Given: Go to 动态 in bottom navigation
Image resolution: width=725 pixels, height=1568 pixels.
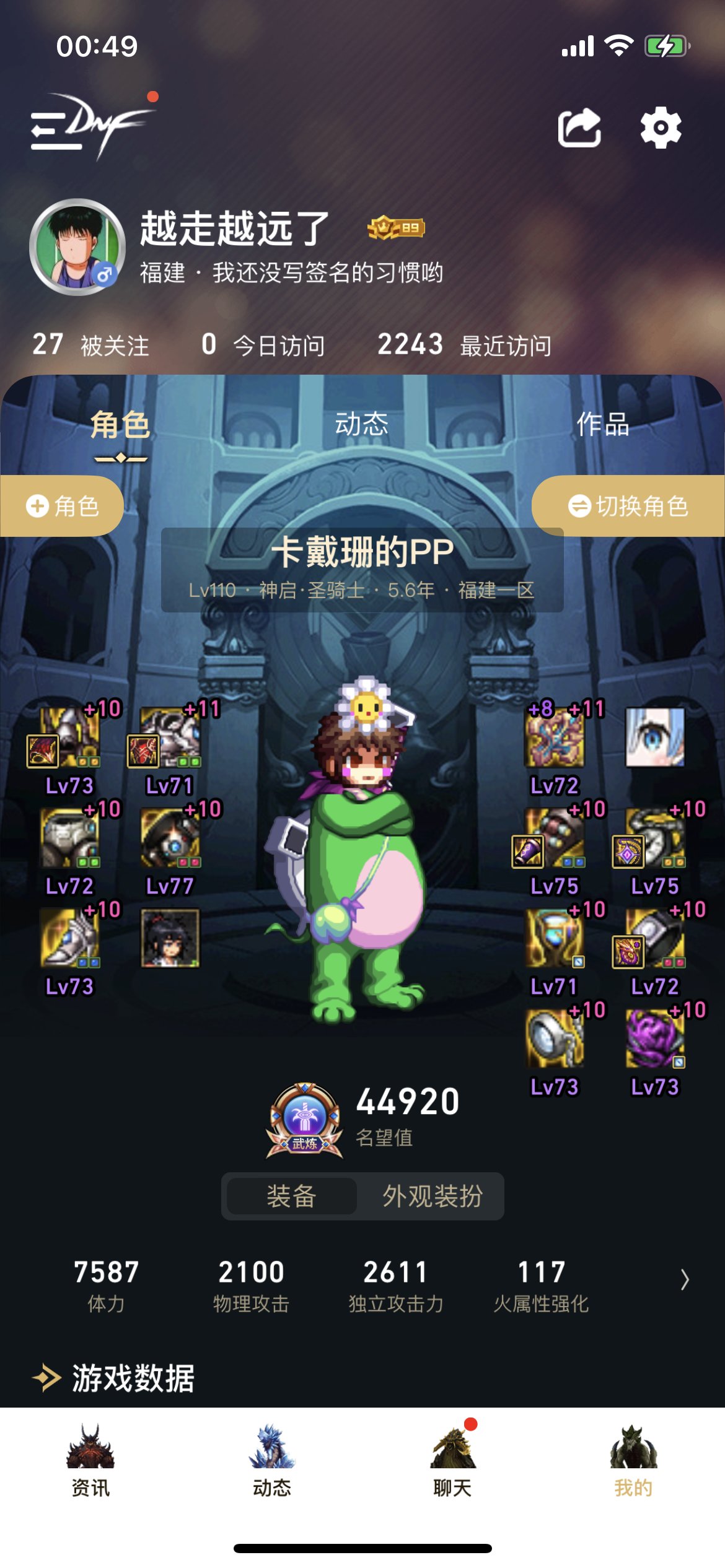Looking at the screenshot, I should [x=271, y=1462].
